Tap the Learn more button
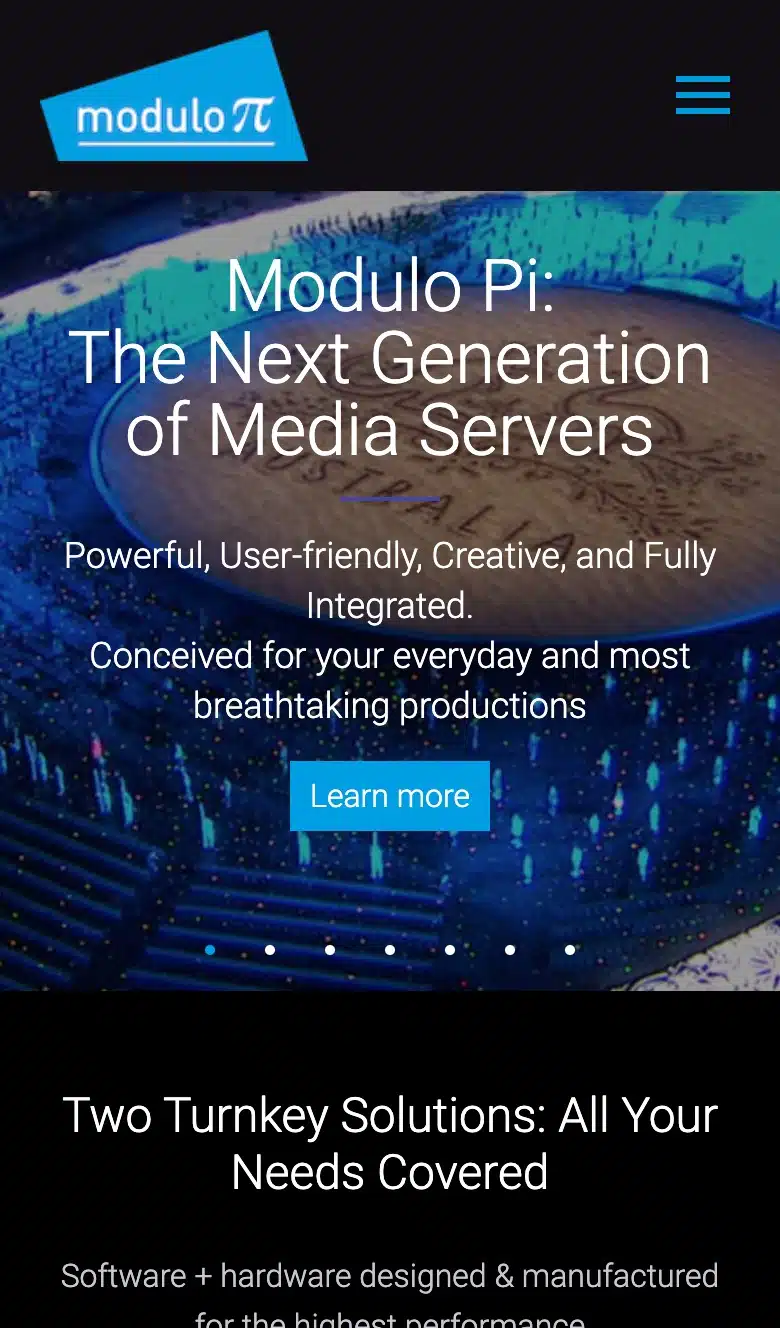 tap(390, 796)
